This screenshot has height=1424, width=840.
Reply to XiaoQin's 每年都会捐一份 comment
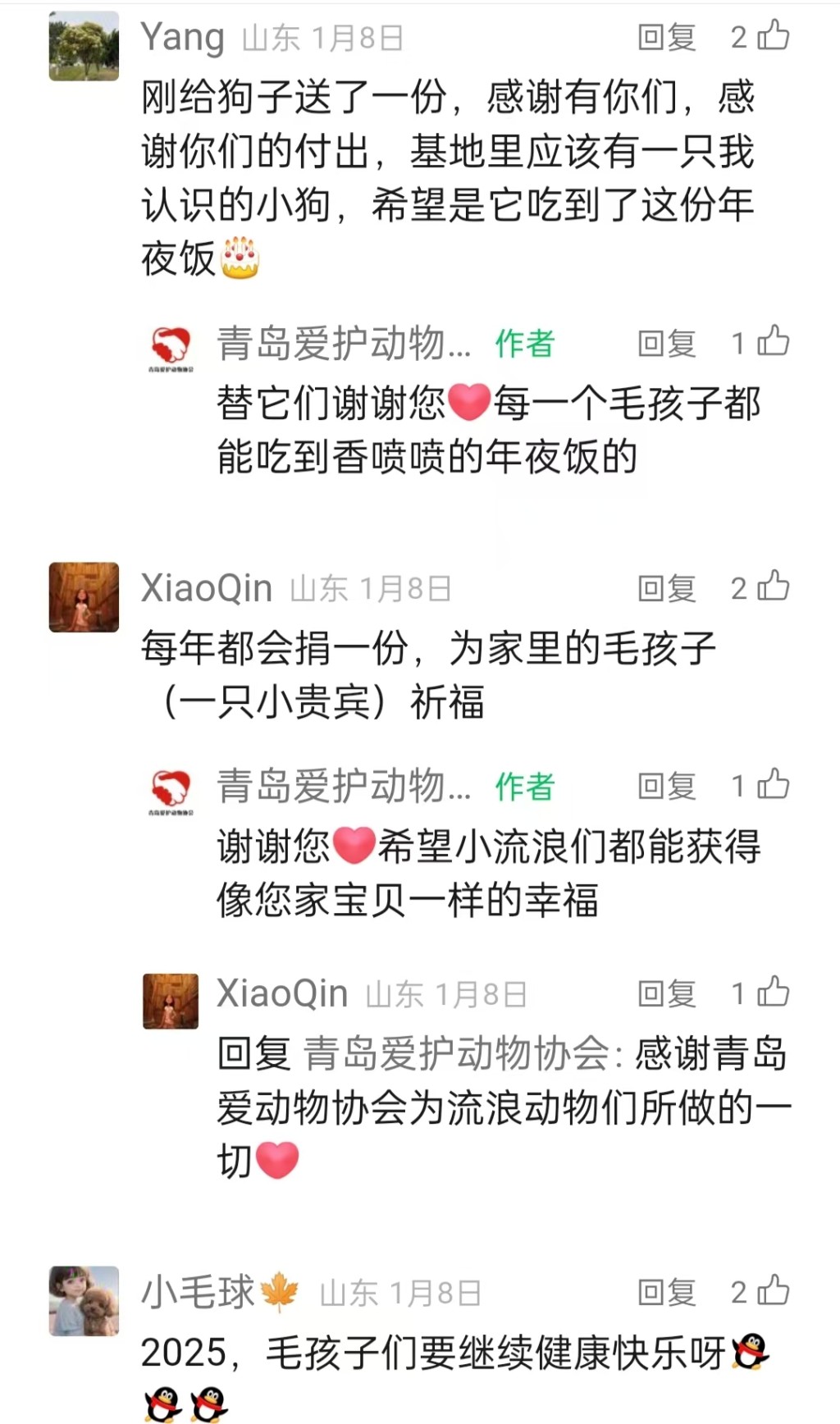[x=667, y=589]
